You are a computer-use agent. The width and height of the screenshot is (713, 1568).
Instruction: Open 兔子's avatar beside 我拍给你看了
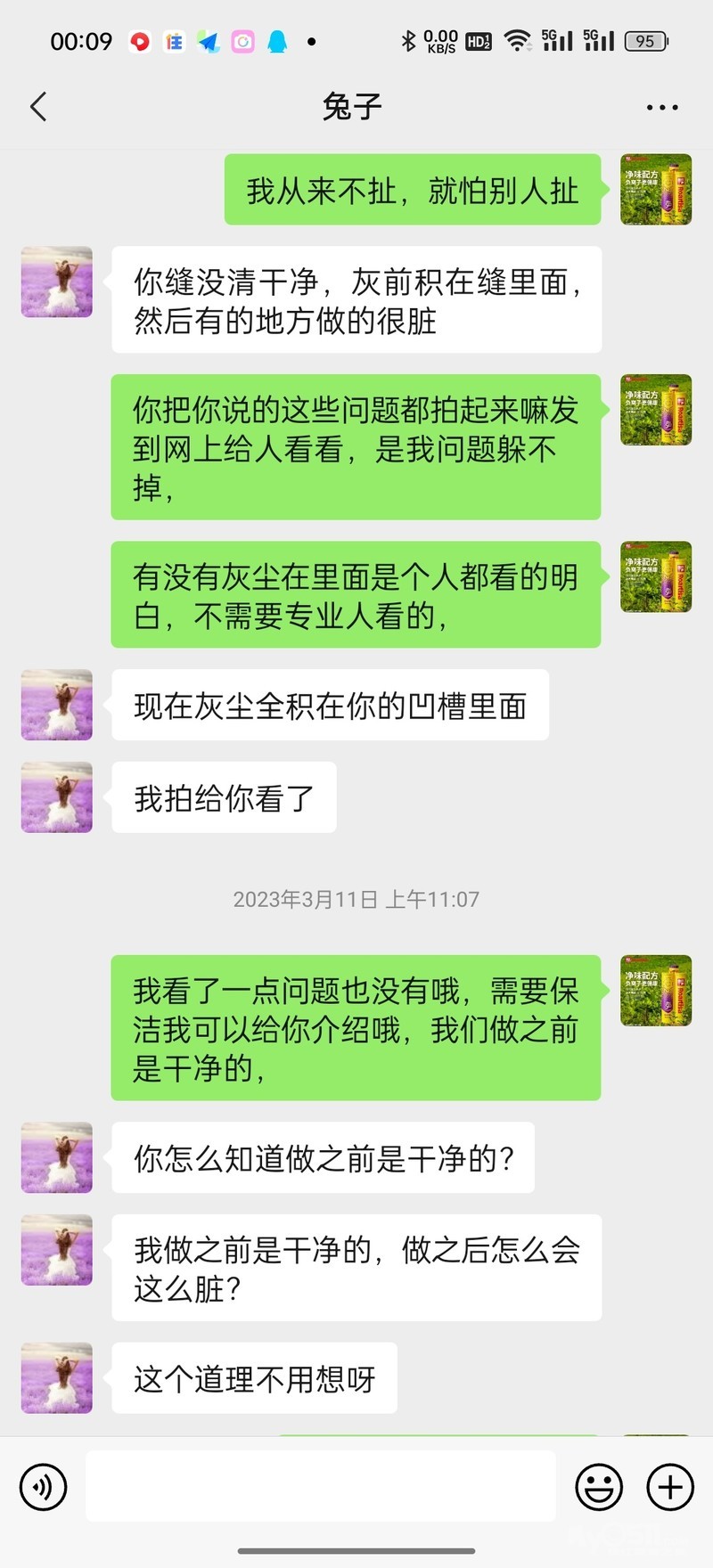point(57,797)
